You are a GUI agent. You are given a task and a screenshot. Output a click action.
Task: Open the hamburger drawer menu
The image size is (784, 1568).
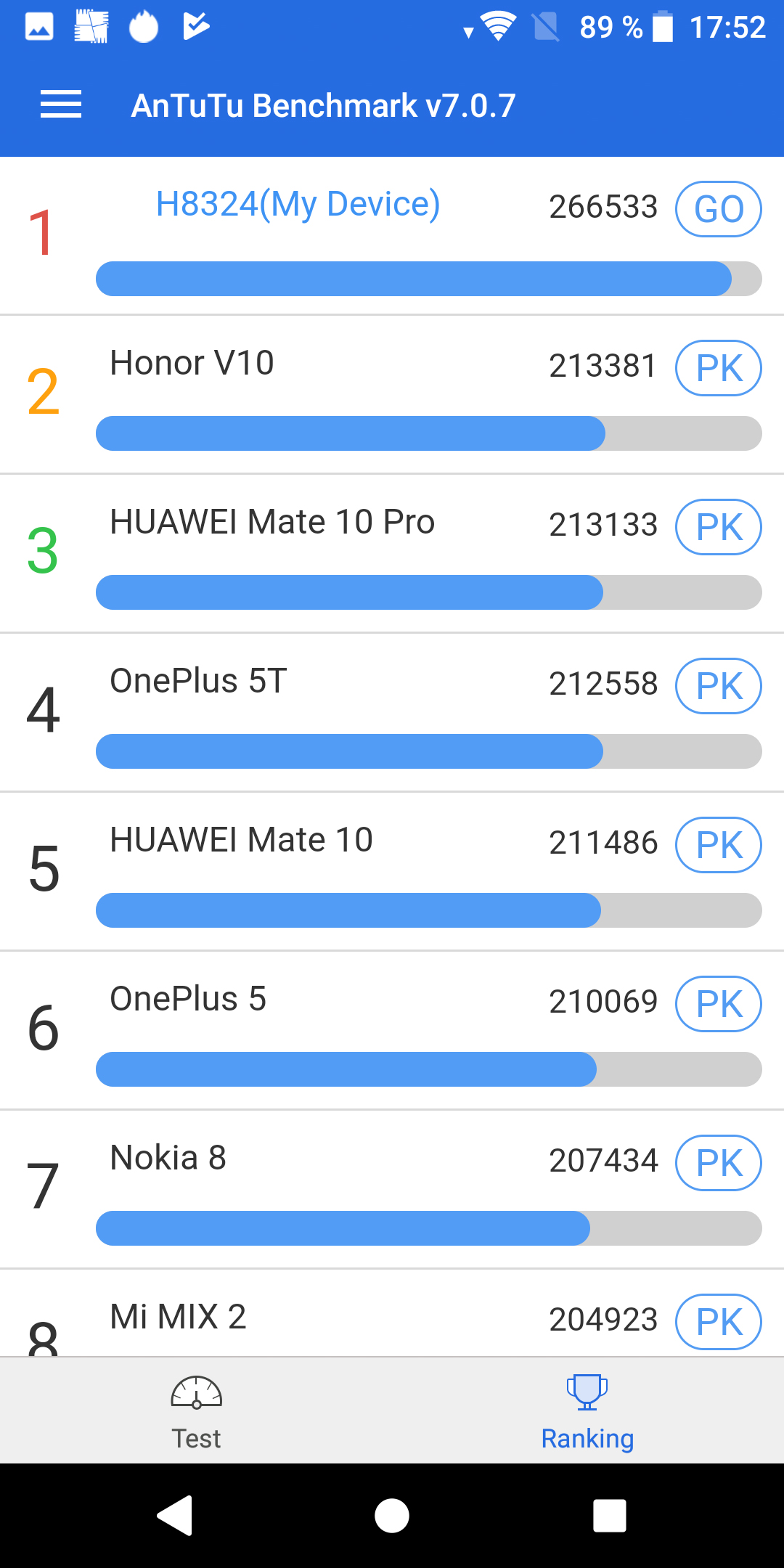(x=61, y=105)
